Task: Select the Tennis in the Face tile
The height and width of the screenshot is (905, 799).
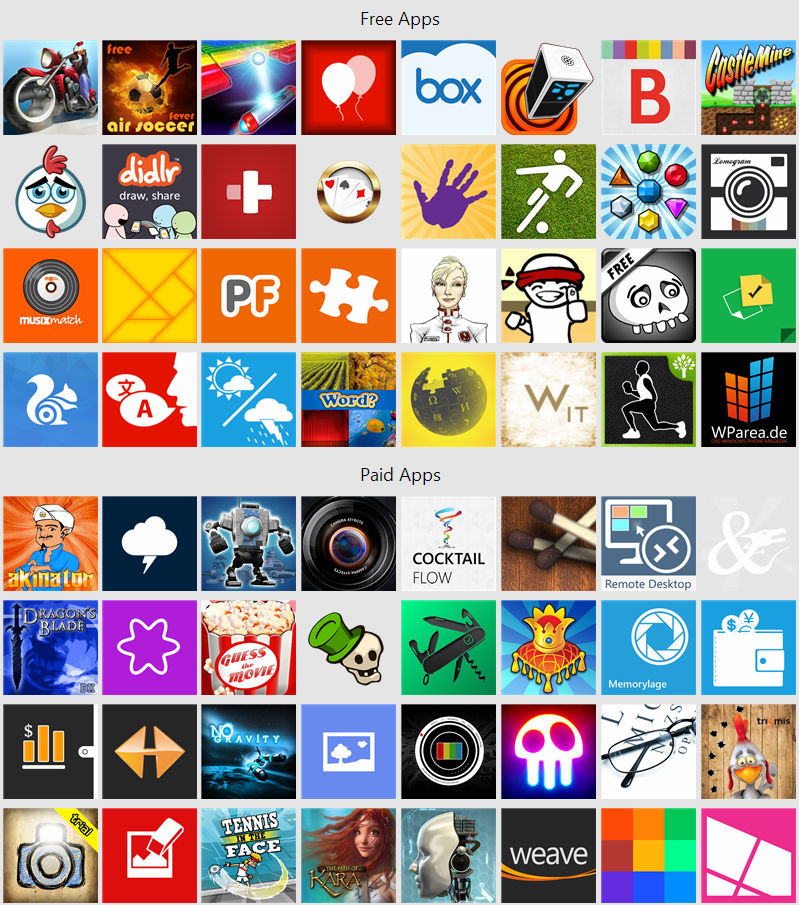Action: 249,855
